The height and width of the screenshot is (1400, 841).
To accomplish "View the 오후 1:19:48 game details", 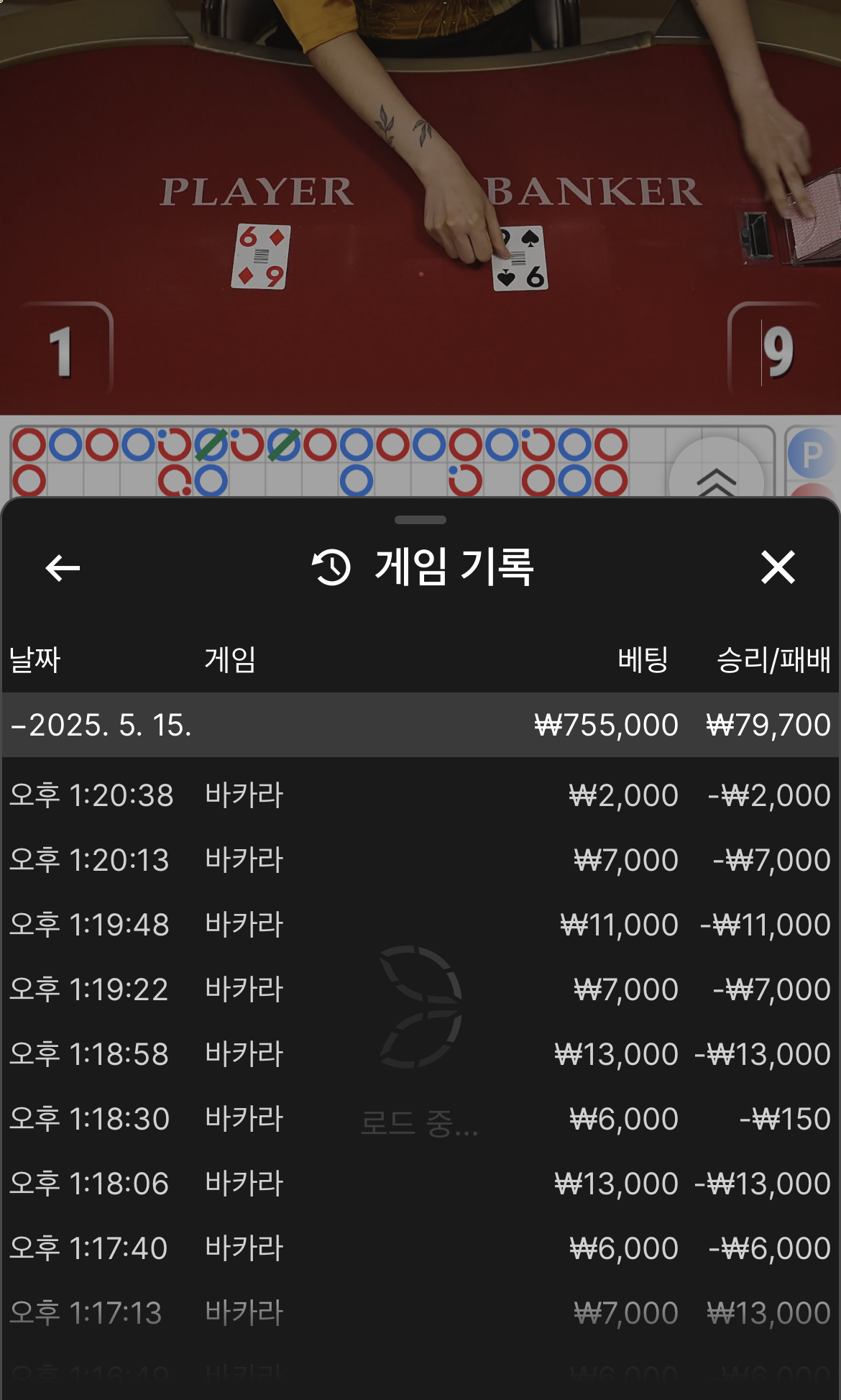I will pos(420,925).
